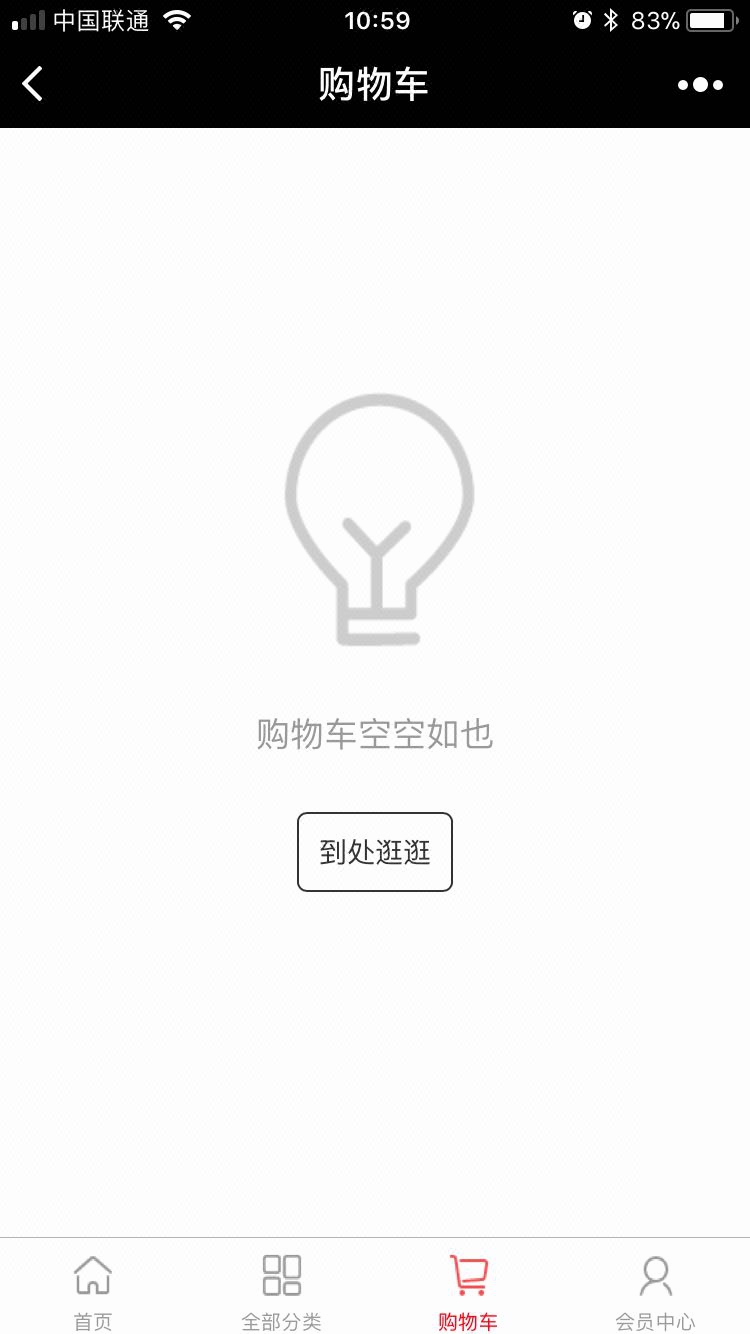Tap the 到处逛逛 button
This screenshot has height=1334, width=750.
(375, 852)
